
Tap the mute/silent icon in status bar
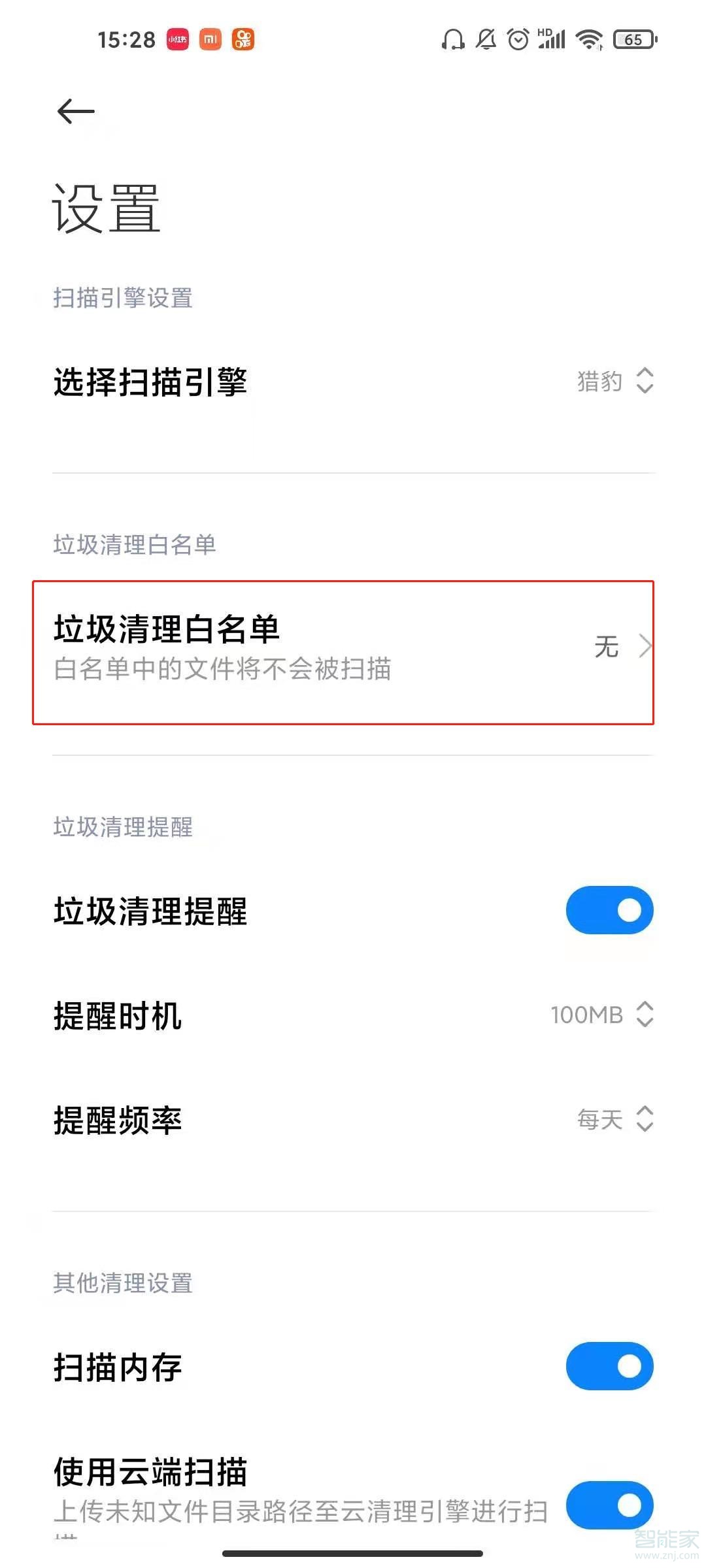click(x=485, y=40)
